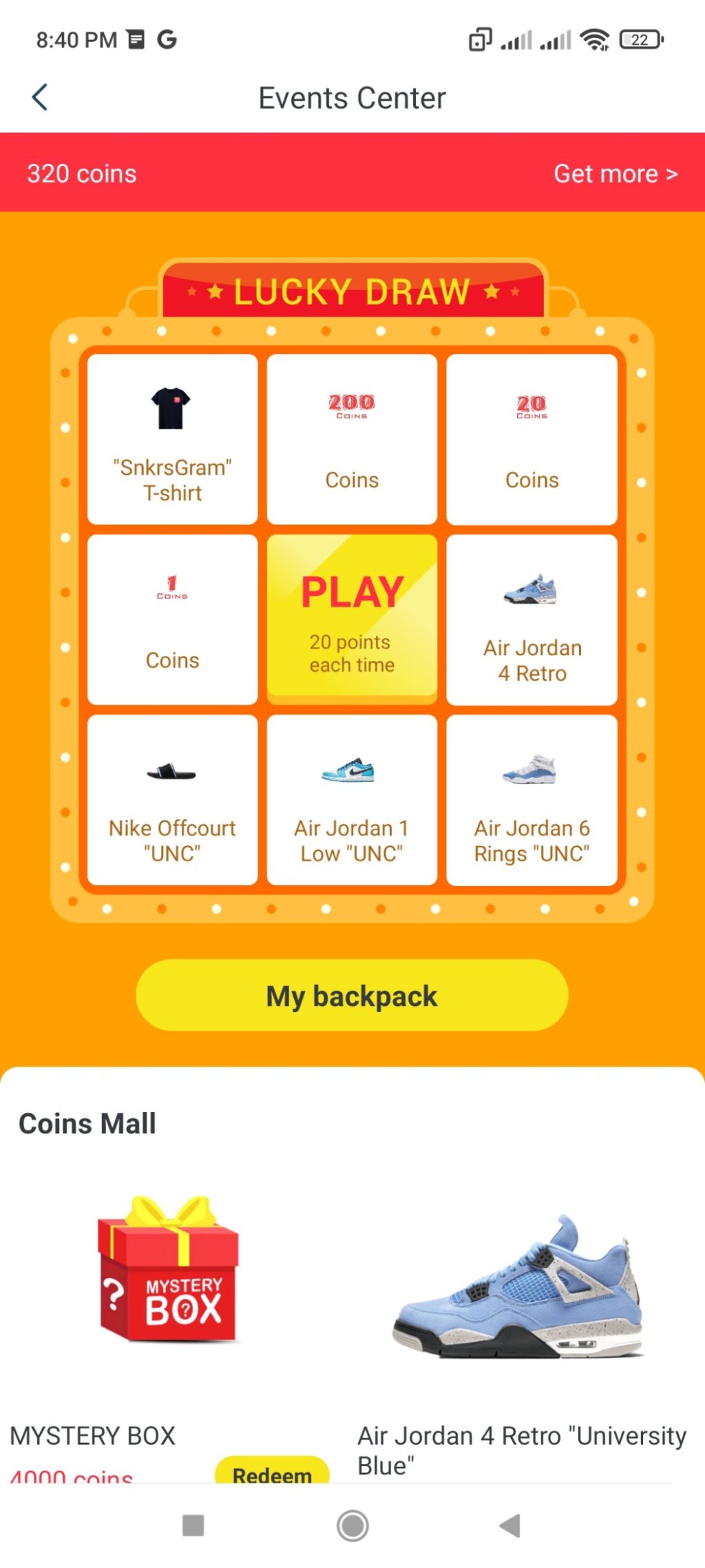The width and height of the screenshot is (705, 1568).
Task: Open the Get more coins link
Action: (x=615, y=174)
